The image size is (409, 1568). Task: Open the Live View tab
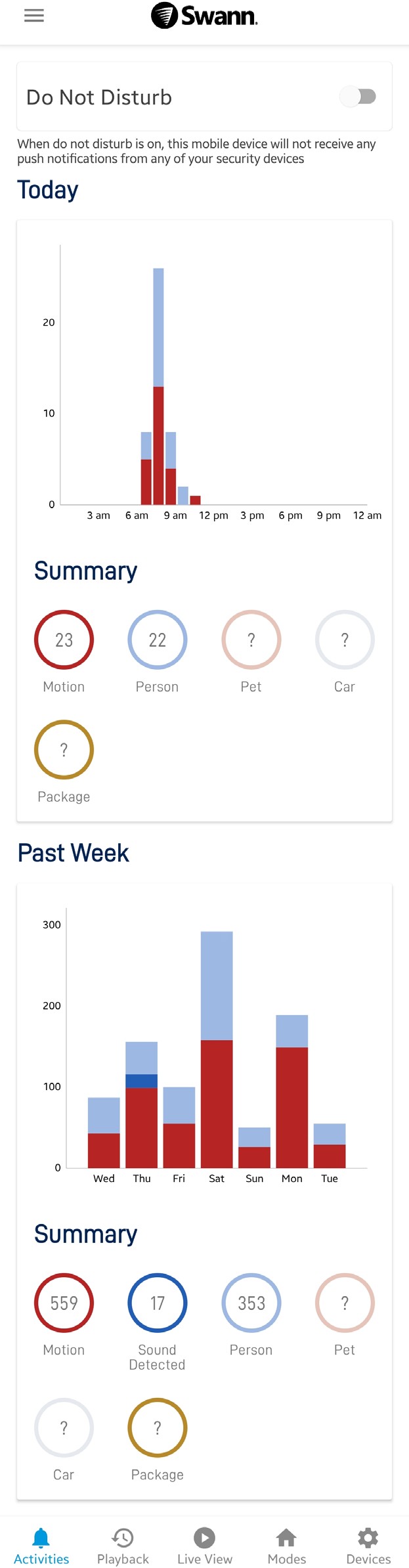coord(204,1546)
